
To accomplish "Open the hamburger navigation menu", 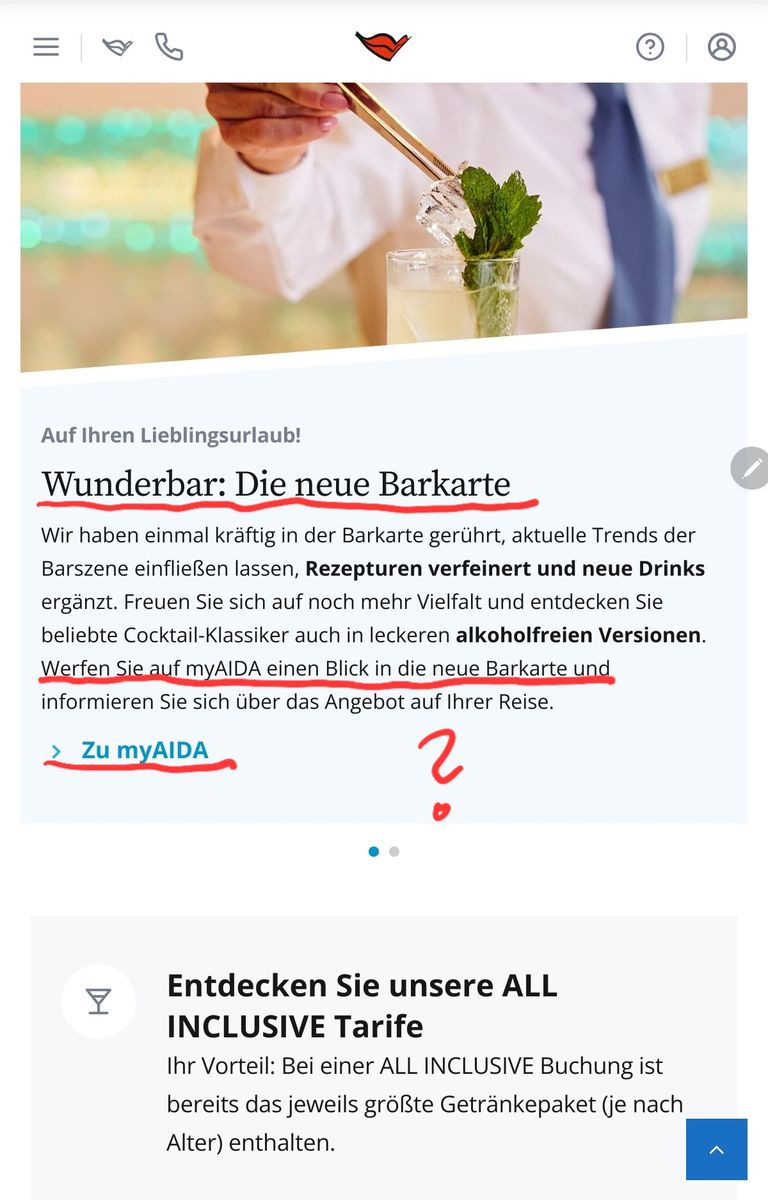I will (x=46, y=47).
